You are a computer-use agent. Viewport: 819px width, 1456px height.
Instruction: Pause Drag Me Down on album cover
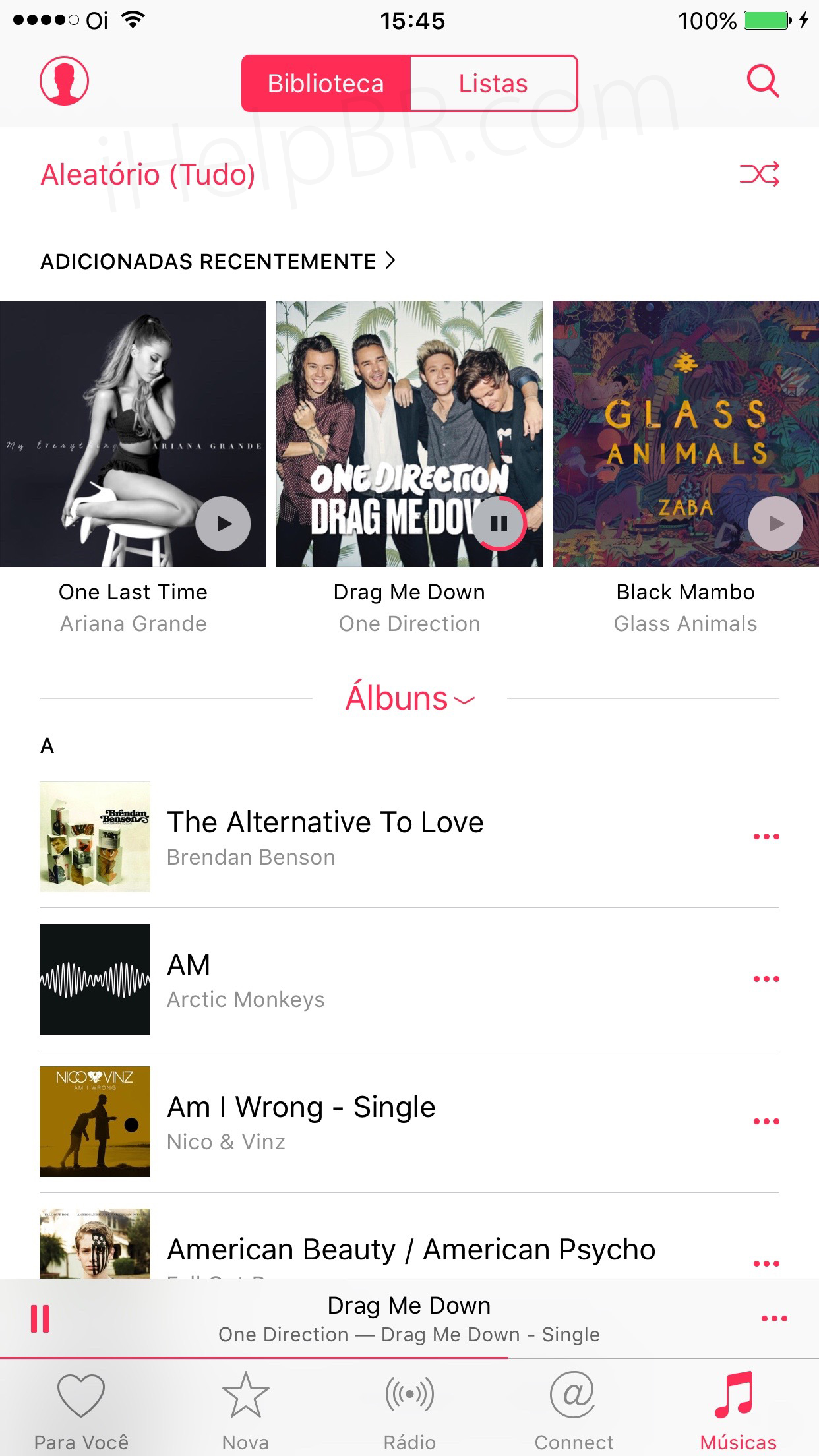[499, 524]
